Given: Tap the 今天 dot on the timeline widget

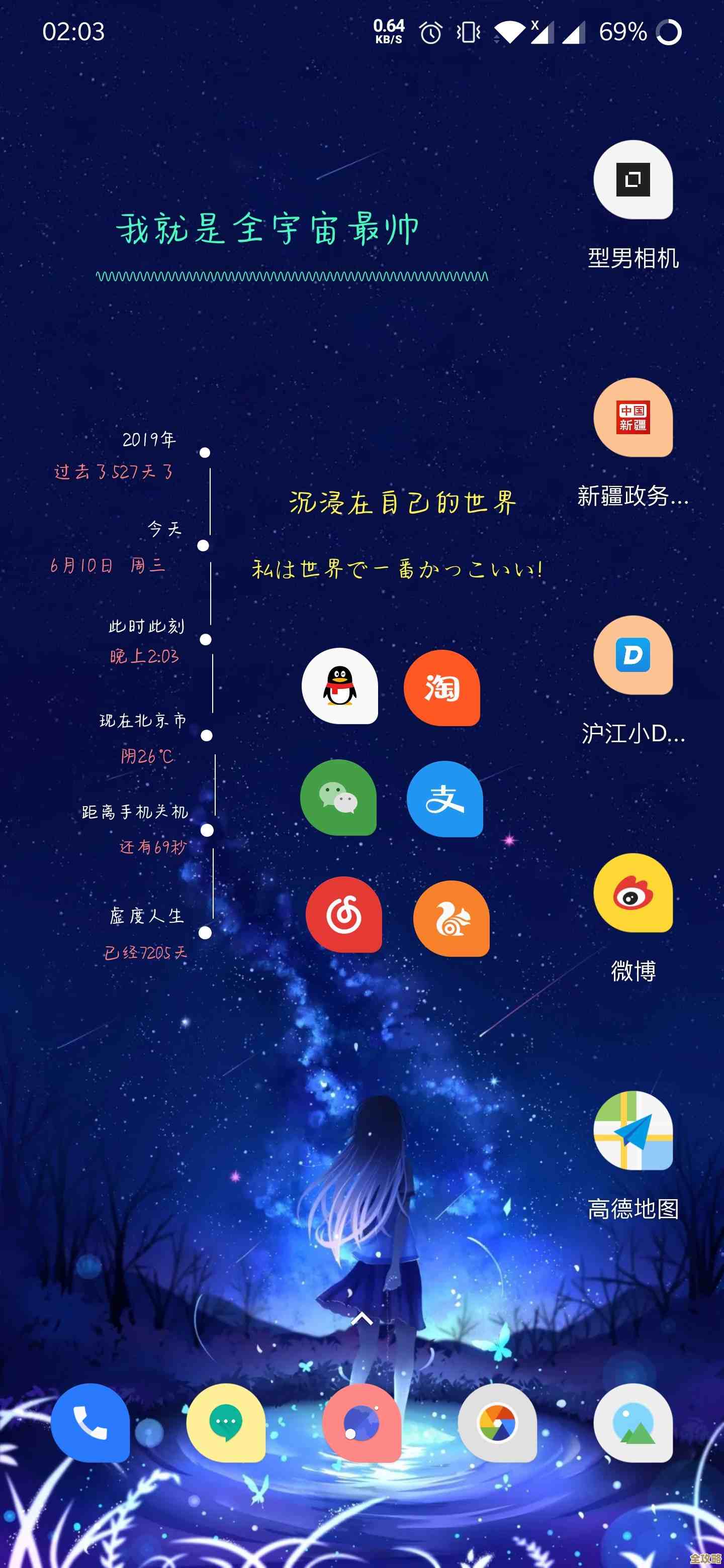Looking at the screenshot, I should point(204,546).
